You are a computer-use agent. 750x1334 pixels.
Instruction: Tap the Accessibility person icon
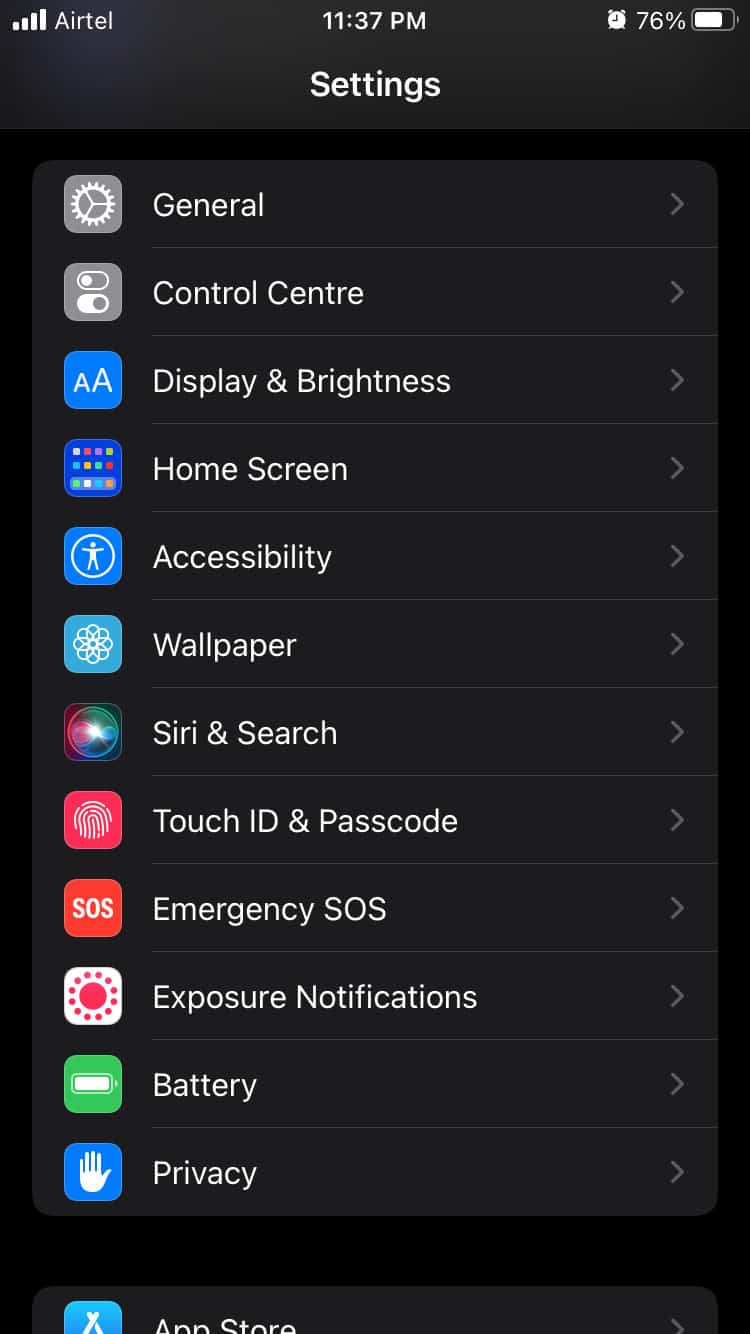tap(92, 556)
